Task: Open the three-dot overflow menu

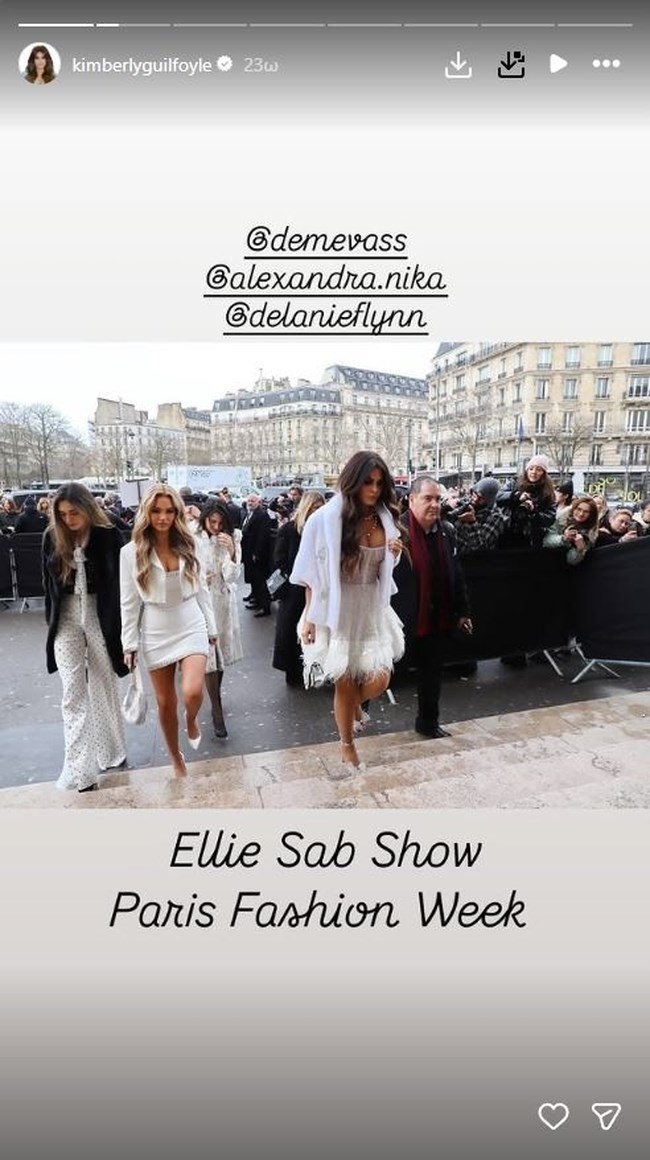Action: (606, 65)
